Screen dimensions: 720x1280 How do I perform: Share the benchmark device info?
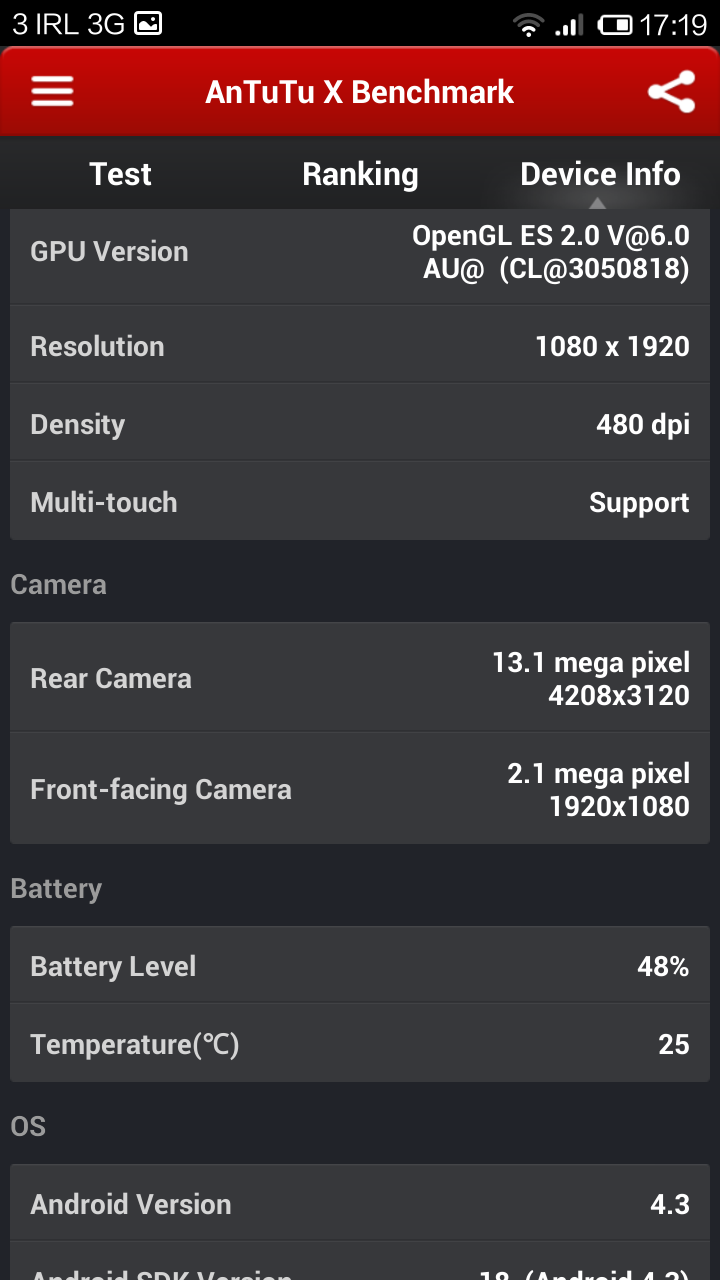(x=671, y=92)
